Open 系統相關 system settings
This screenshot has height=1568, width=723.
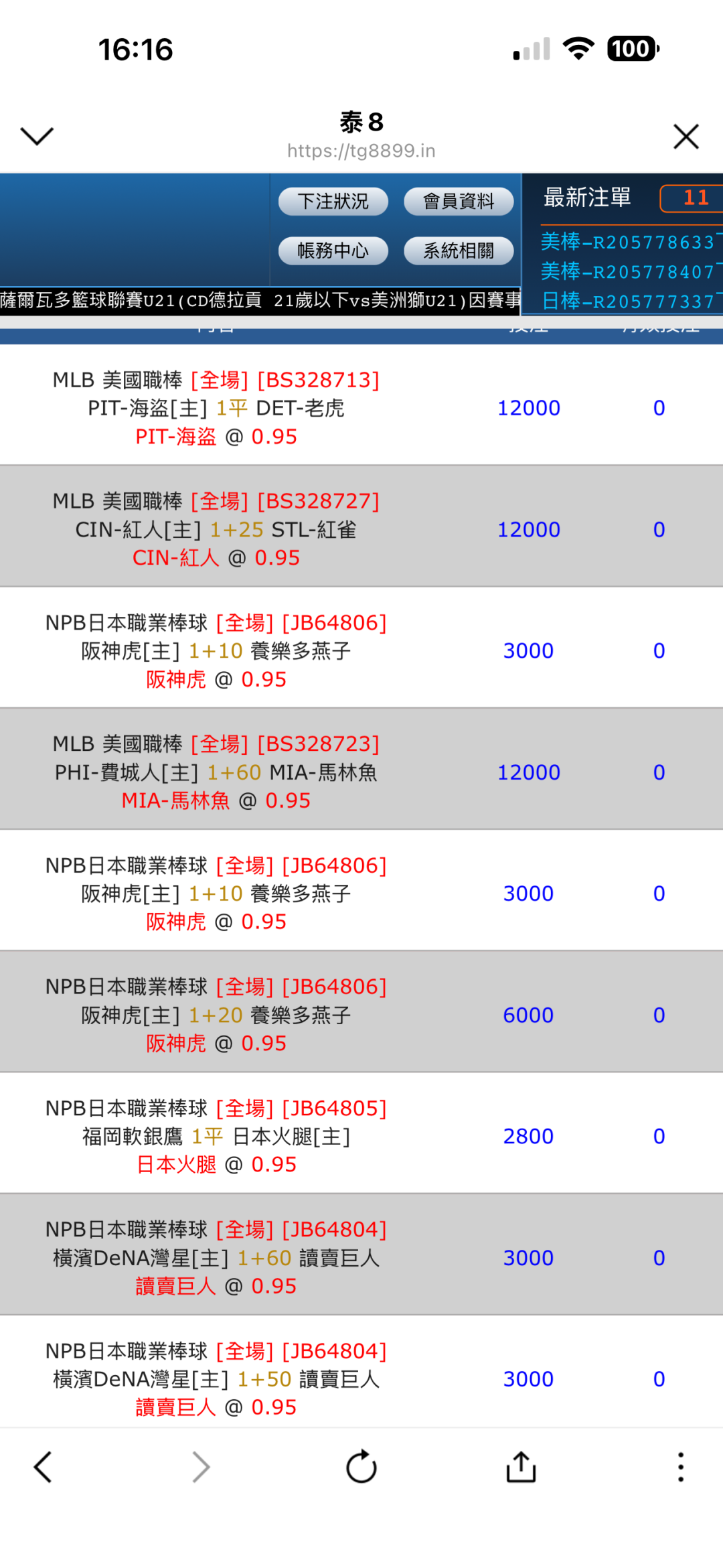[x=459, y=251]
